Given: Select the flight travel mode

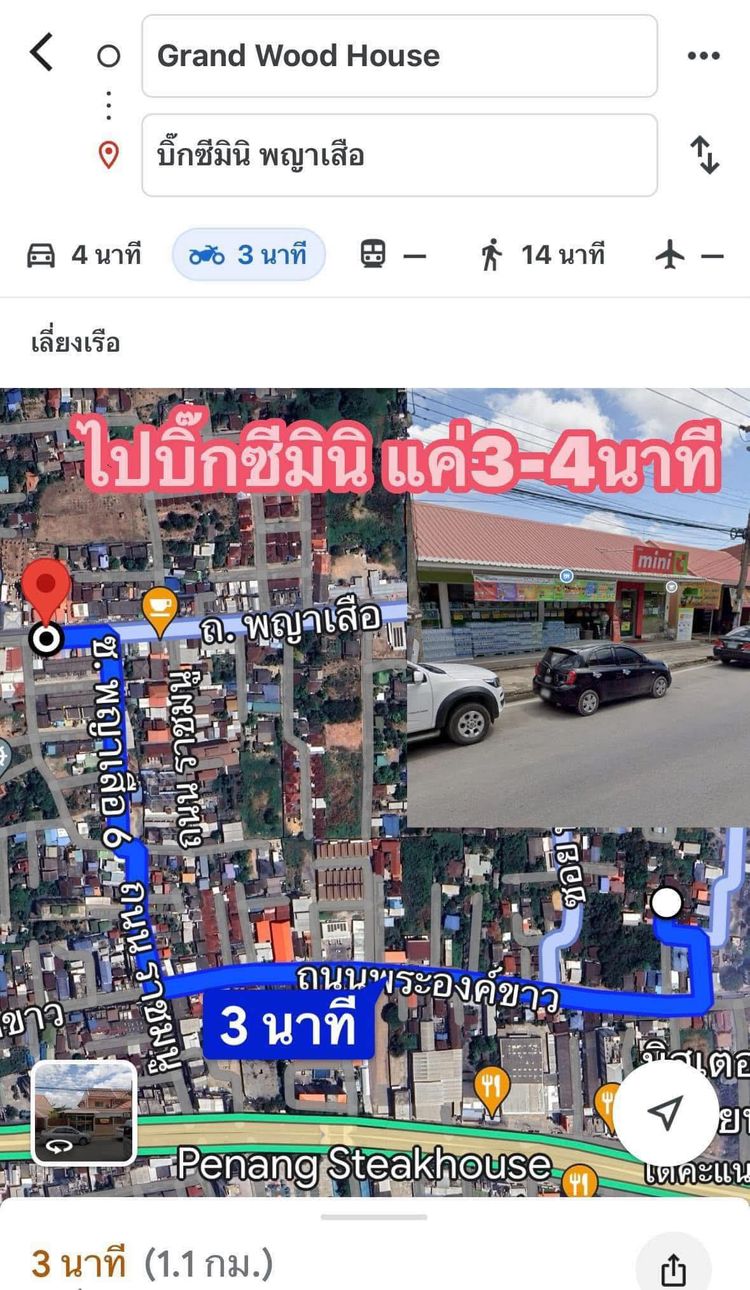Looking at the screenshot, I should (x=689, y=255).
